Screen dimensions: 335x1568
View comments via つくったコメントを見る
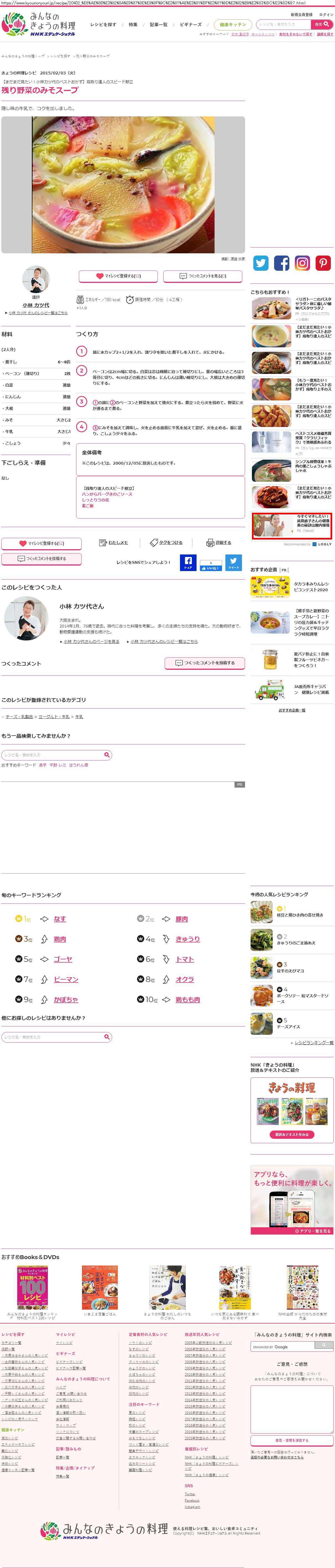(x=203, y=276)
